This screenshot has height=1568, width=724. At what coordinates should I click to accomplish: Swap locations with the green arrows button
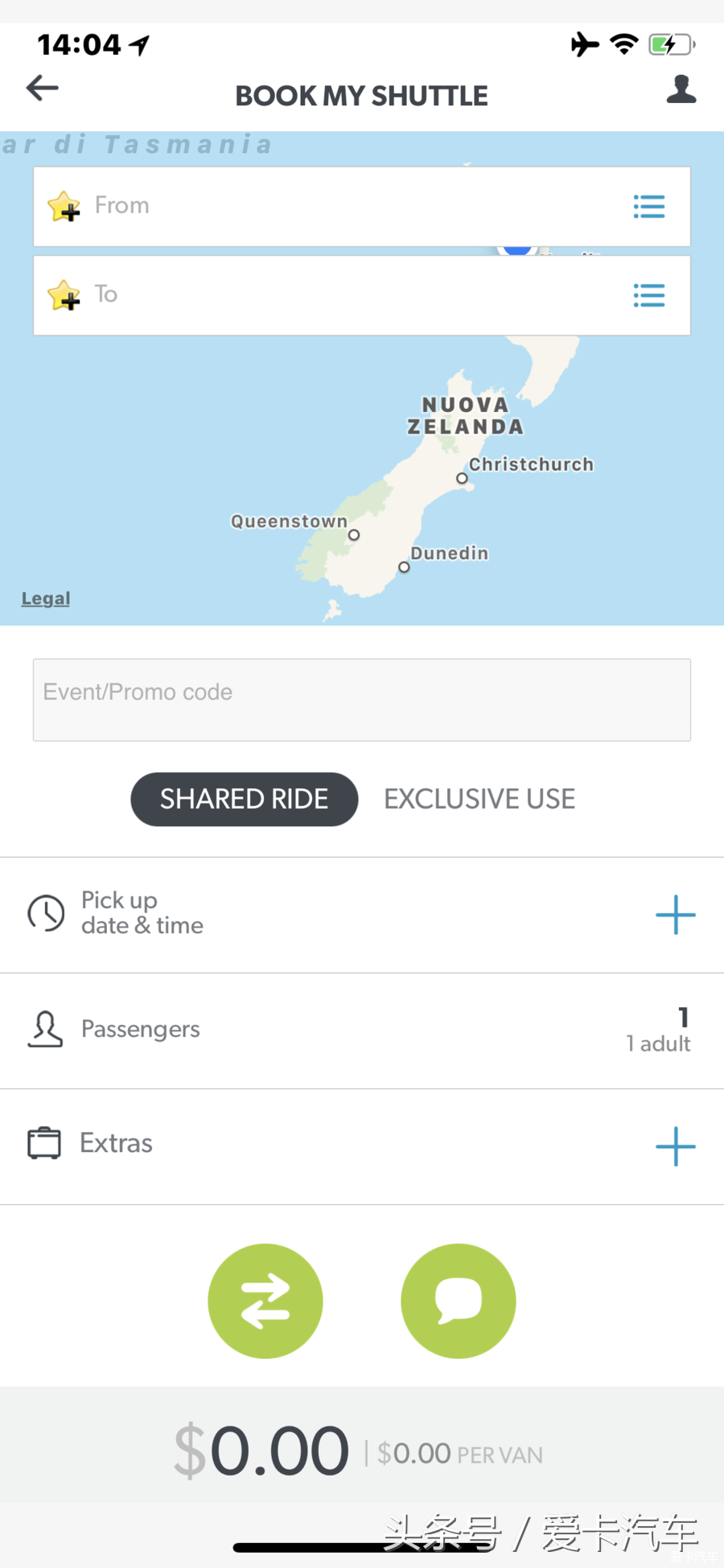pyautogui.click(x=265, y=1301)
